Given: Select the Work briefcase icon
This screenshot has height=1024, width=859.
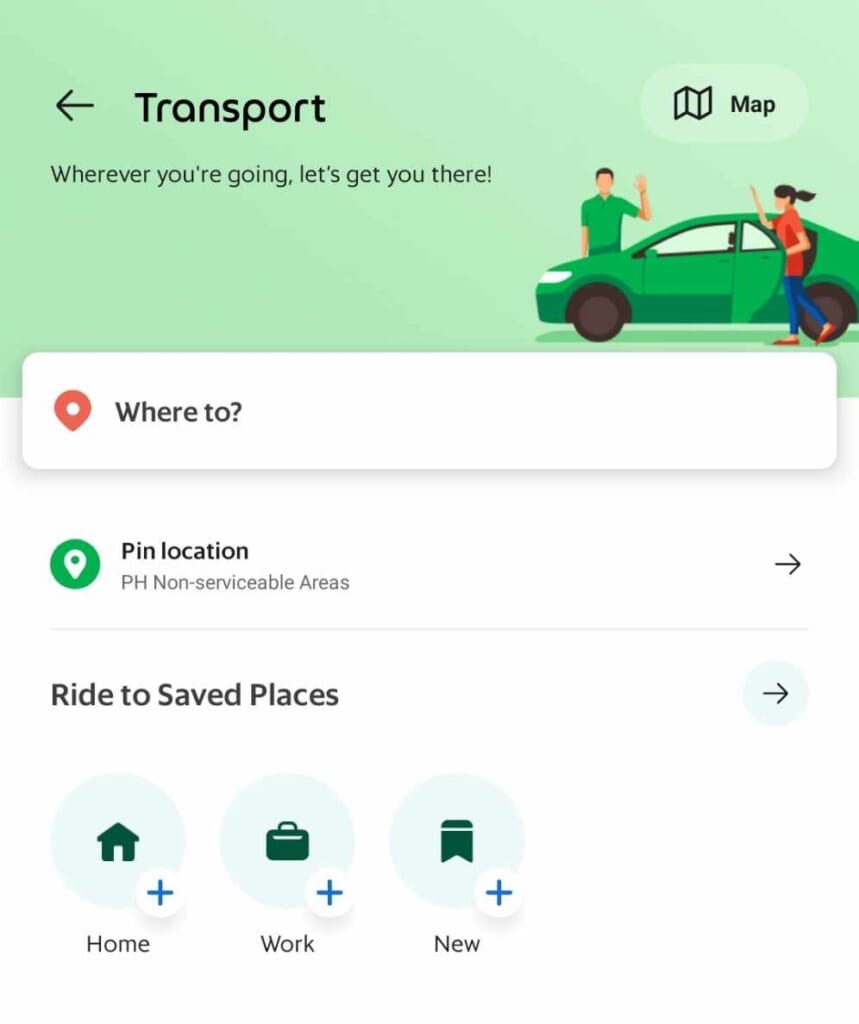Looking at the screenshot, I should [x=287, y=841].
